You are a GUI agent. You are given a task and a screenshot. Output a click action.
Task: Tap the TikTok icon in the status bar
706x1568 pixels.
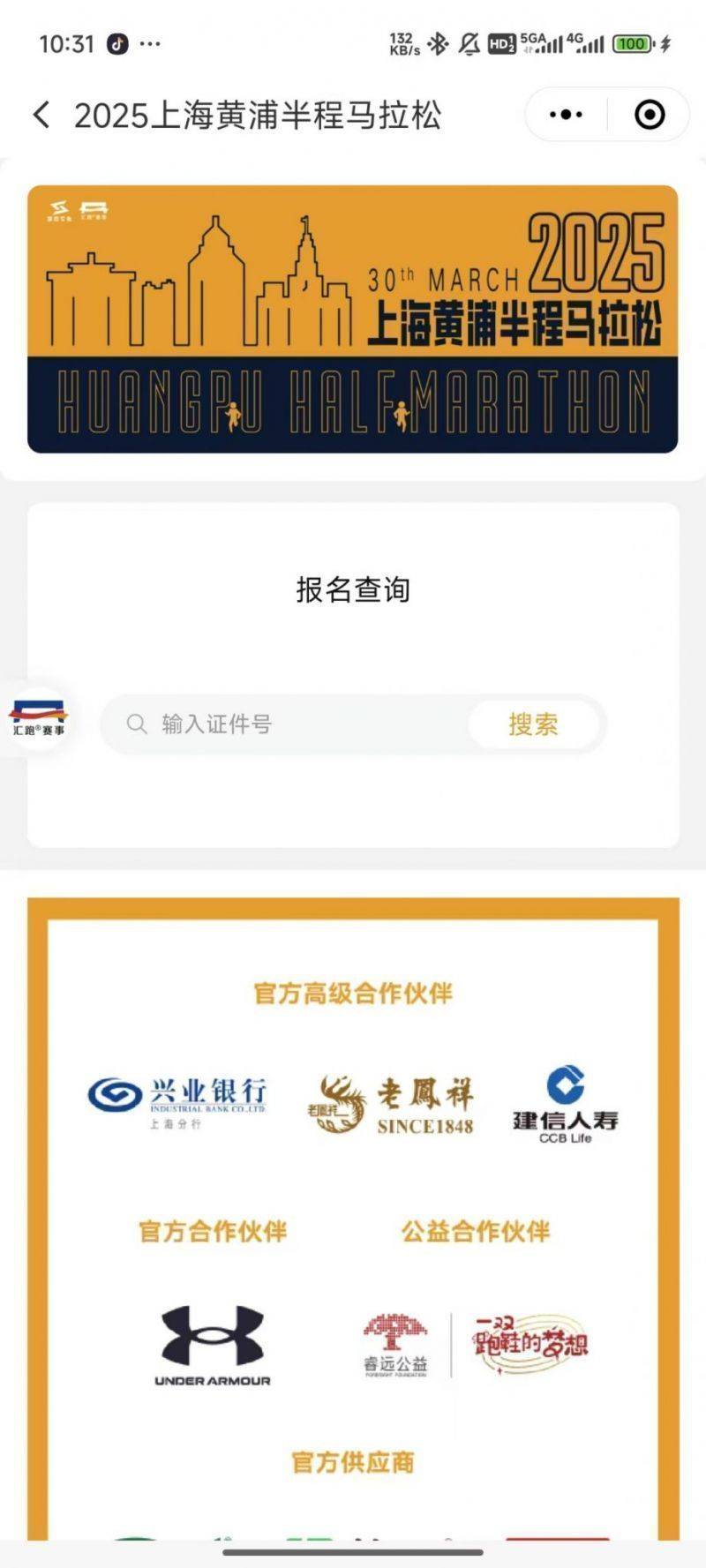click(x=116, y=41)
